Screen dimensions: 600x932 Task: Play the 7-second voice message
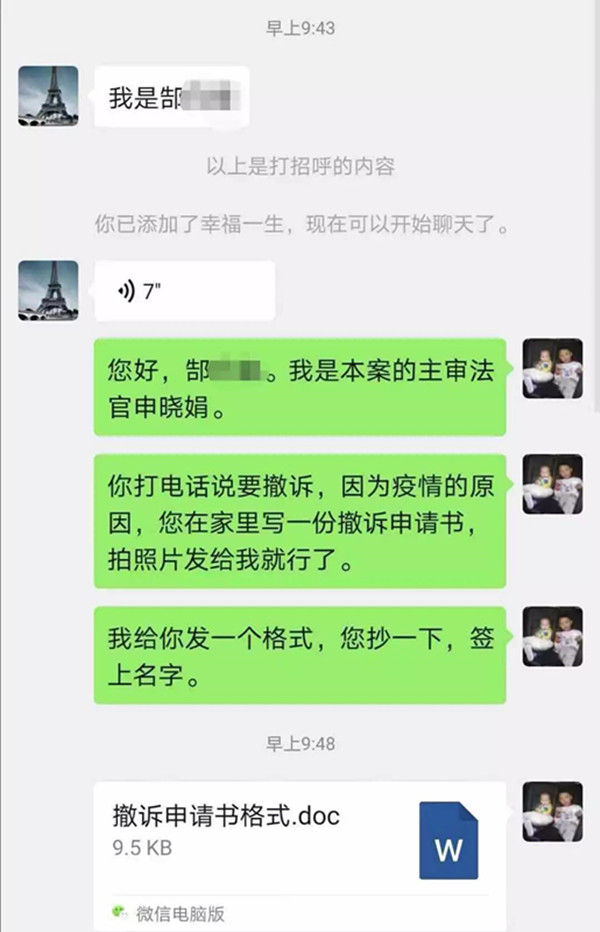(x=184, y=291)
